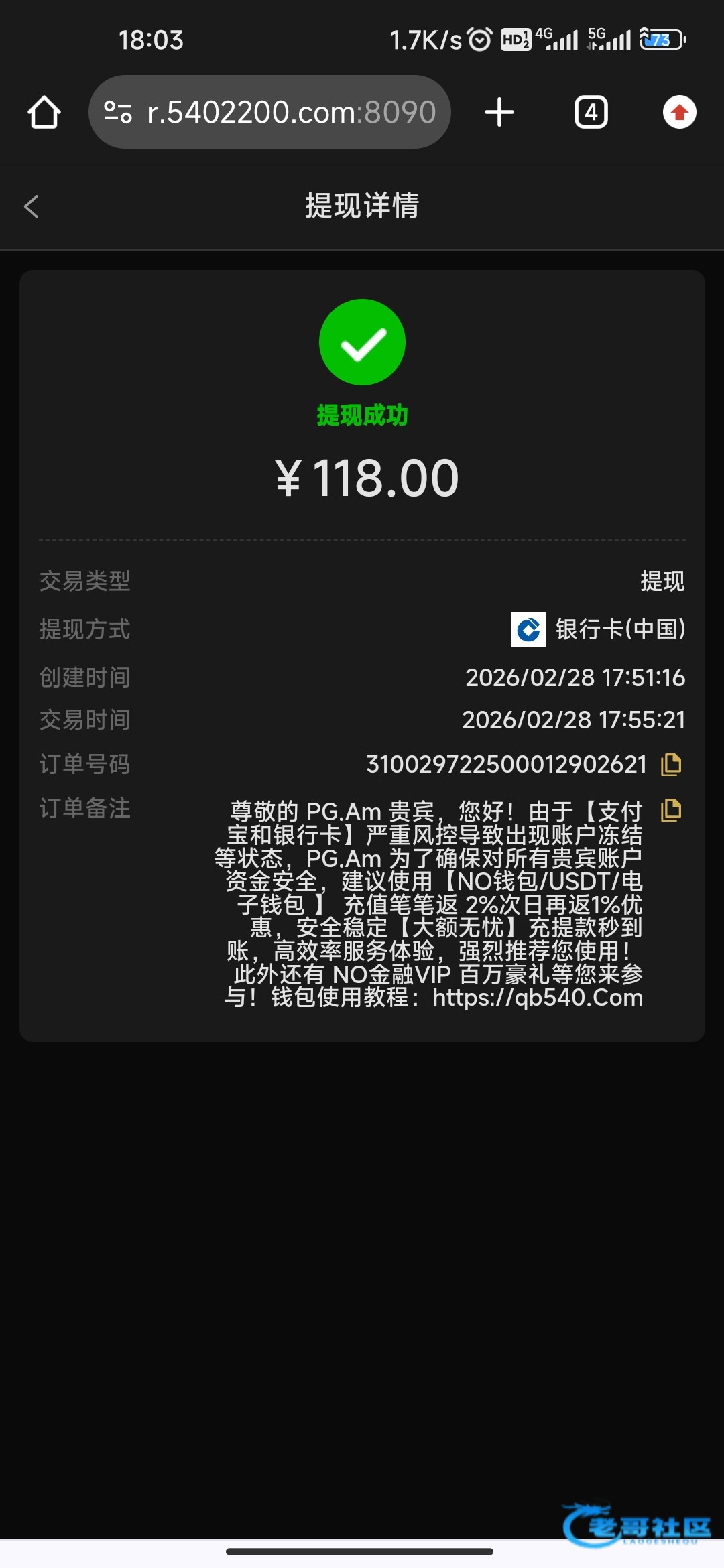Tap the red upward arrow browser button
Viewport: 724px width, 1568px height.
pos(679,112)
